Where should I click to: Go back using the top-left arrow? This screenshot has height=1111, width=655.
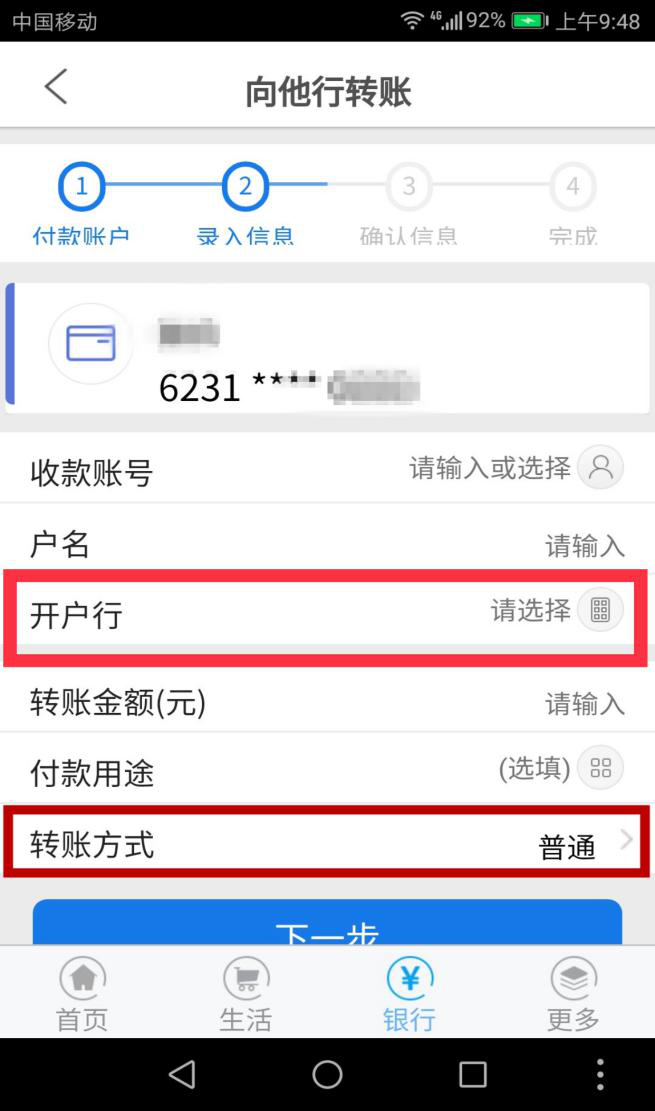click(55, 86)
